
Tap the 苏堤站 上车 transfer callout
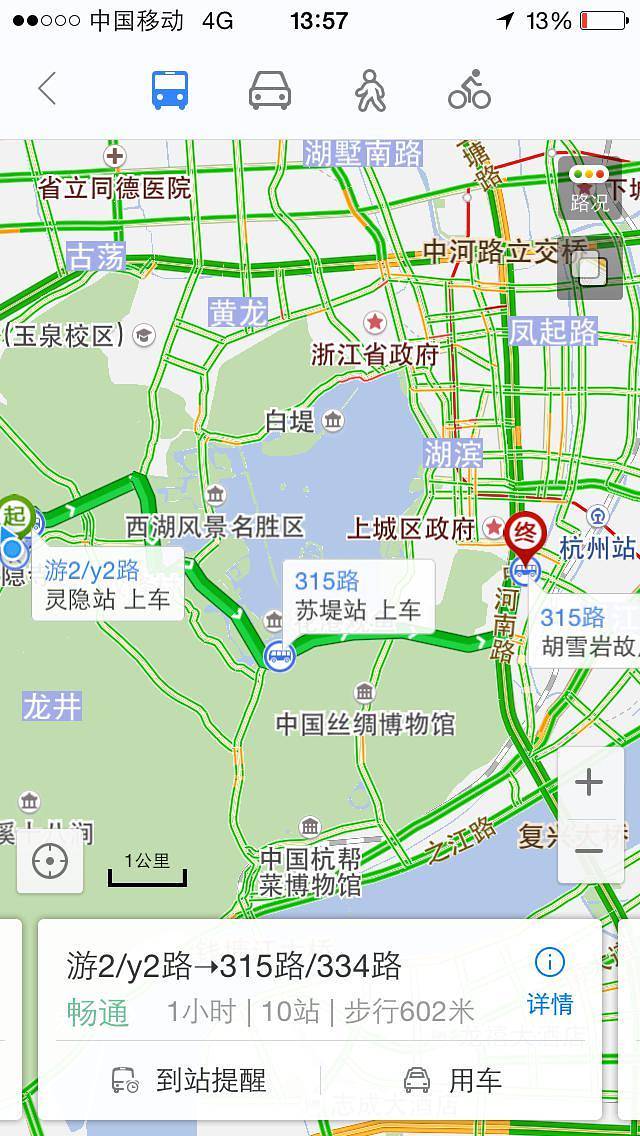click(359, 595)
